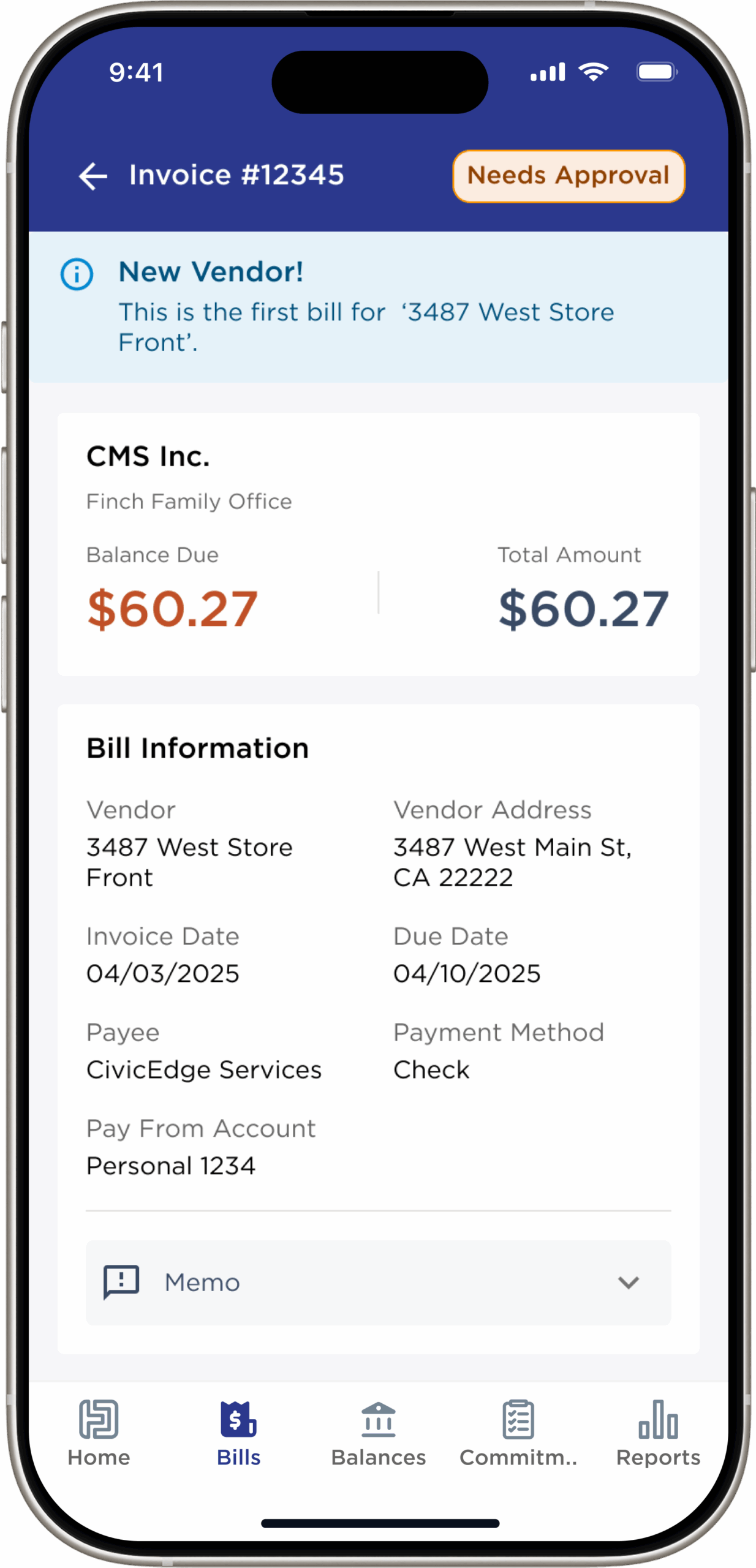
Task: Switch to the Home tab
Action: coord(99,1433)
